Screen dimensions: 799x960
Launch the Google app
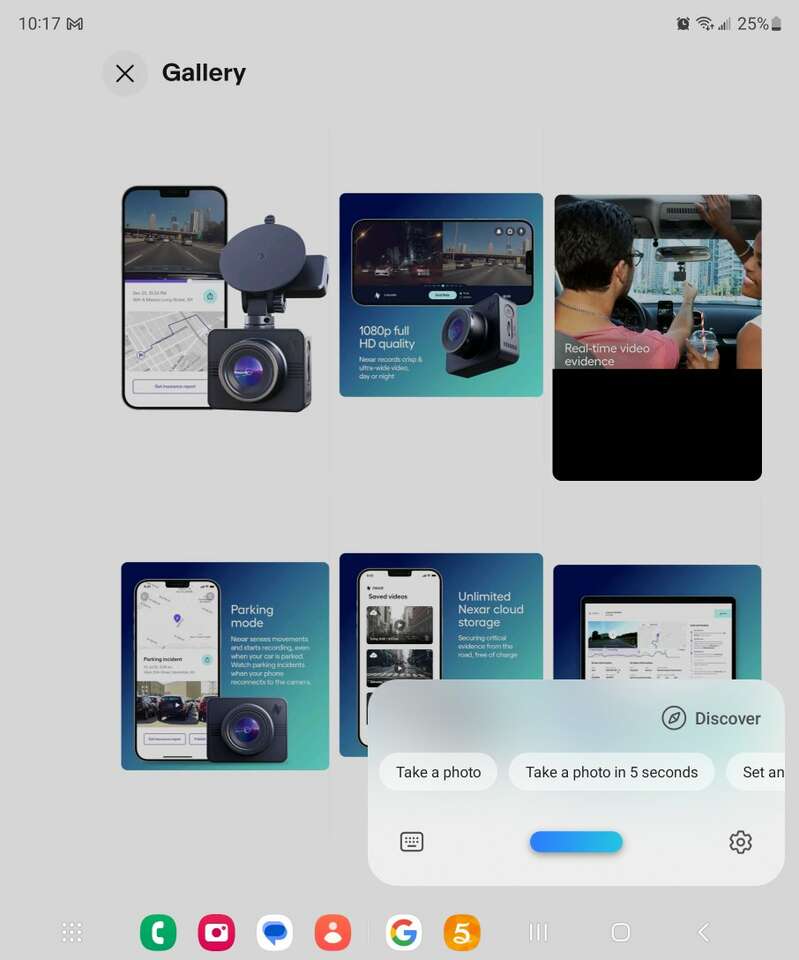(x=404, y=933)
